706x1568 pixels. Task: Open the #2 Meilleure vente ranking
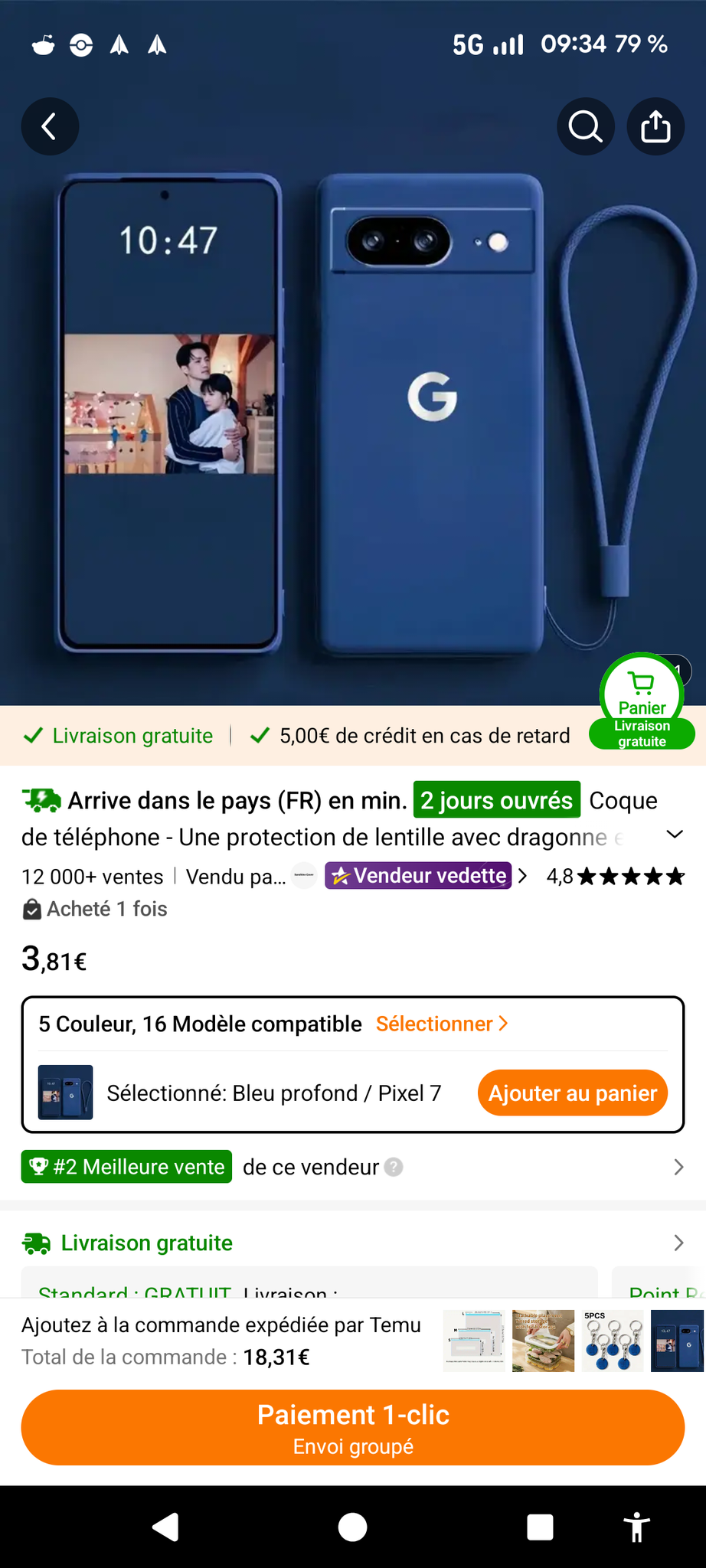tap(126, 1167)
